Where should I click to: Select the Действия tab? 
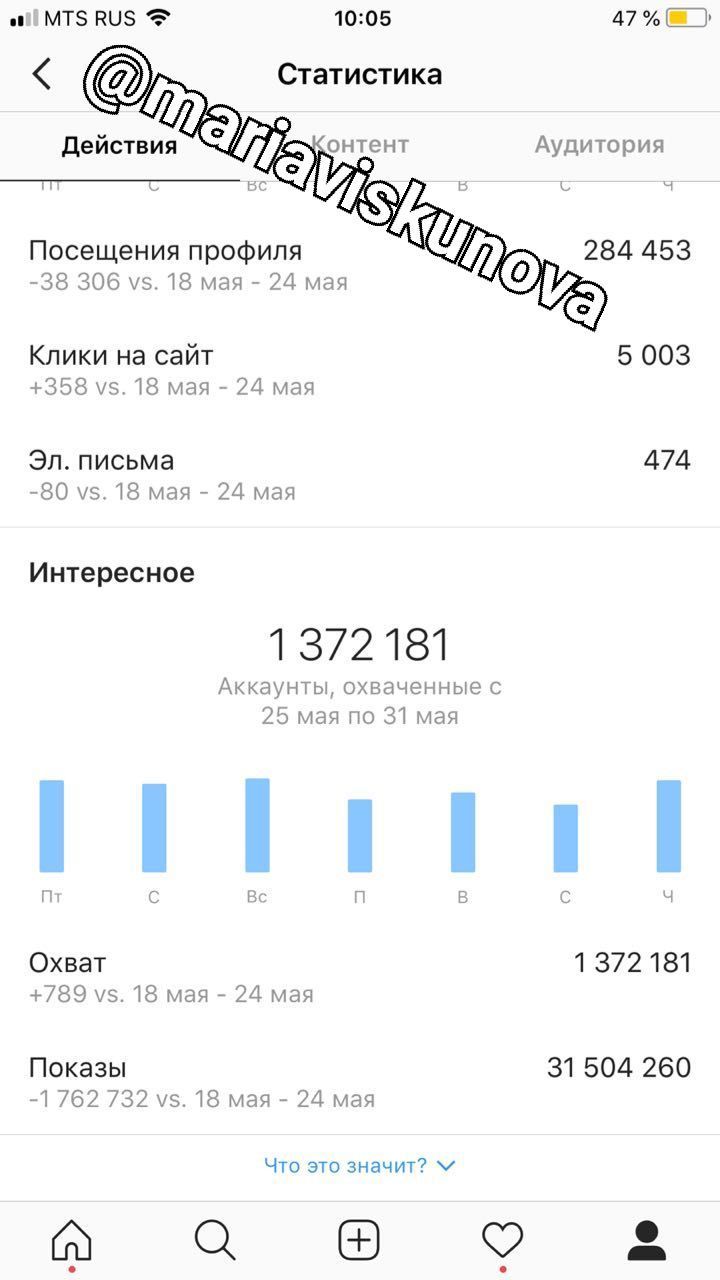119,145
